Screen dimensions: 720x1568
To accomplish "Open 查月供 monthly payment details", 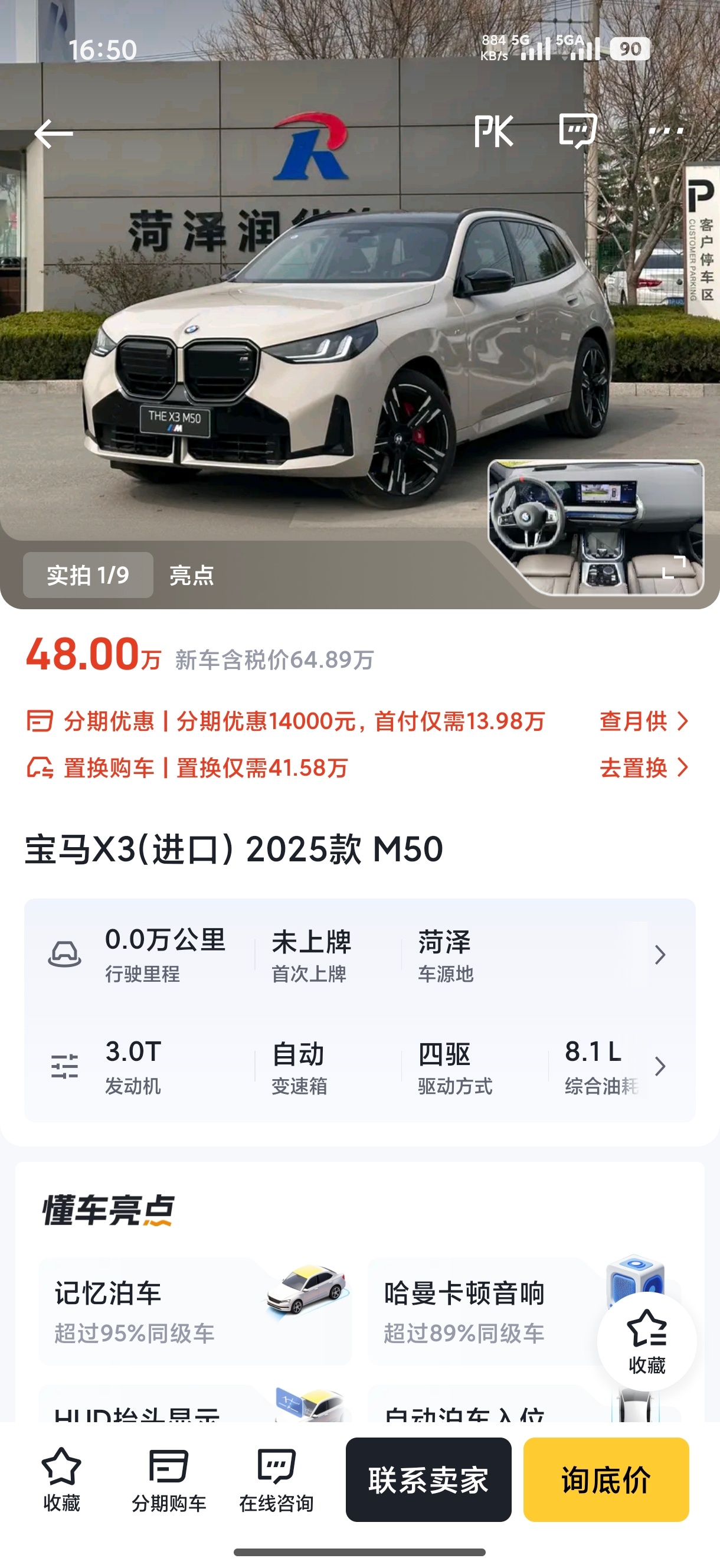I will [x=644, y=721].
